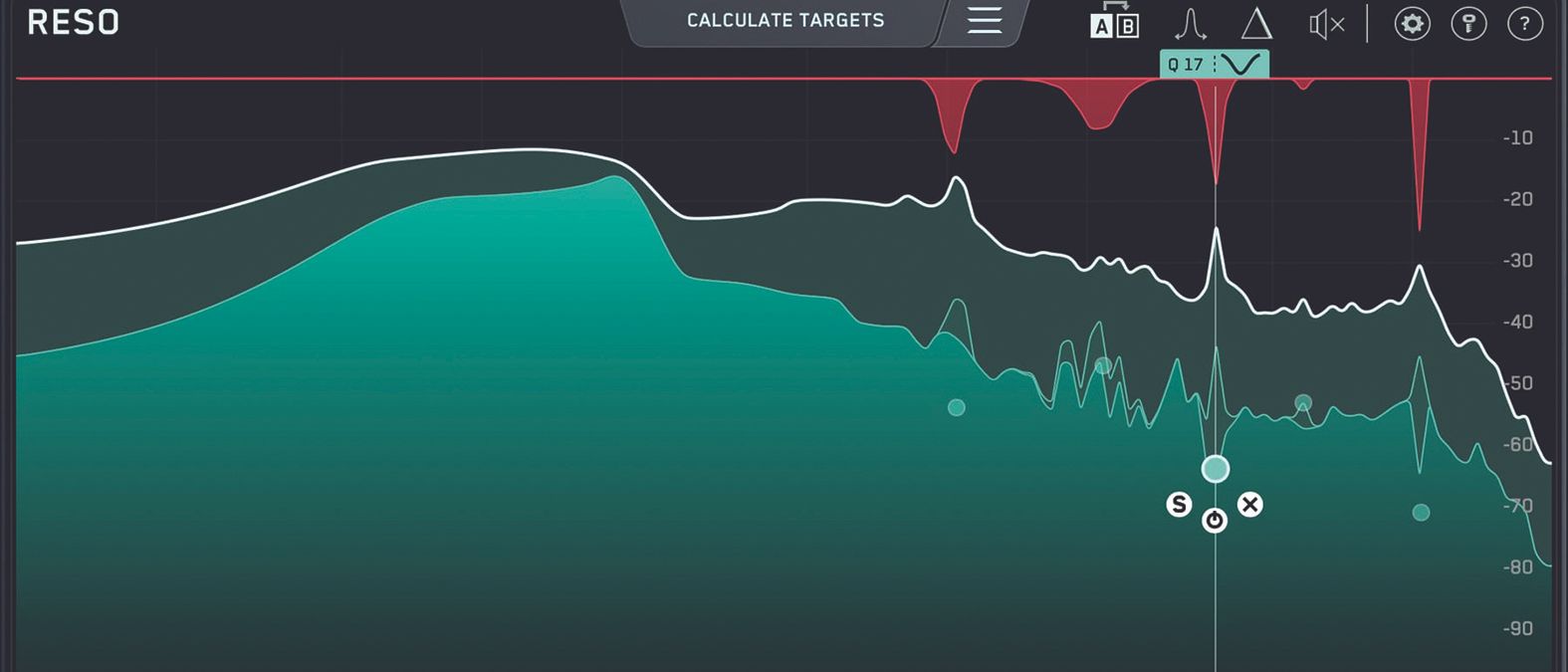Open help via the question mark
1568x672 pixels.
(1524, 24)
